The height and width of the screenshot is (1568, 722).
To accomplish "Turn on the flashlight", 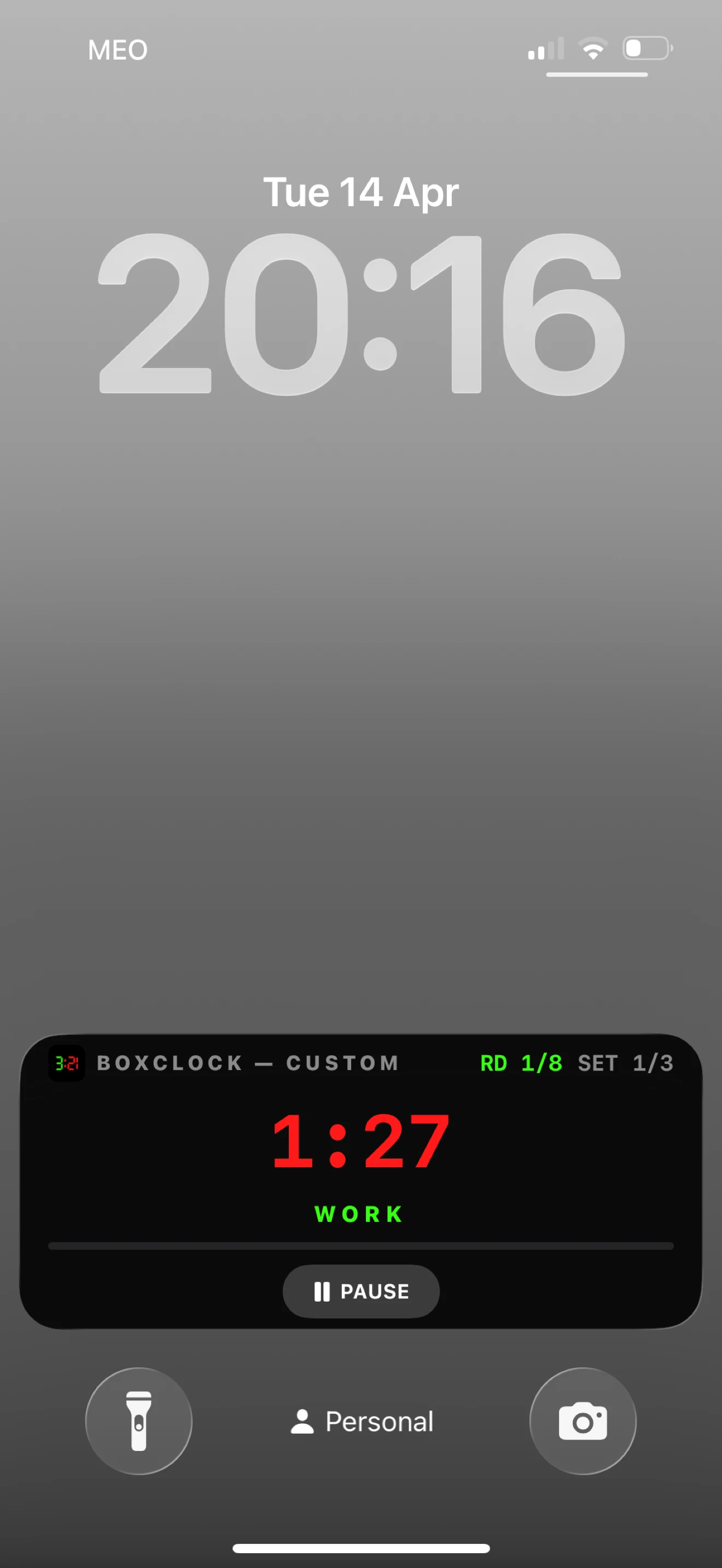I will pyautogui.click(x=139, y=1421).
